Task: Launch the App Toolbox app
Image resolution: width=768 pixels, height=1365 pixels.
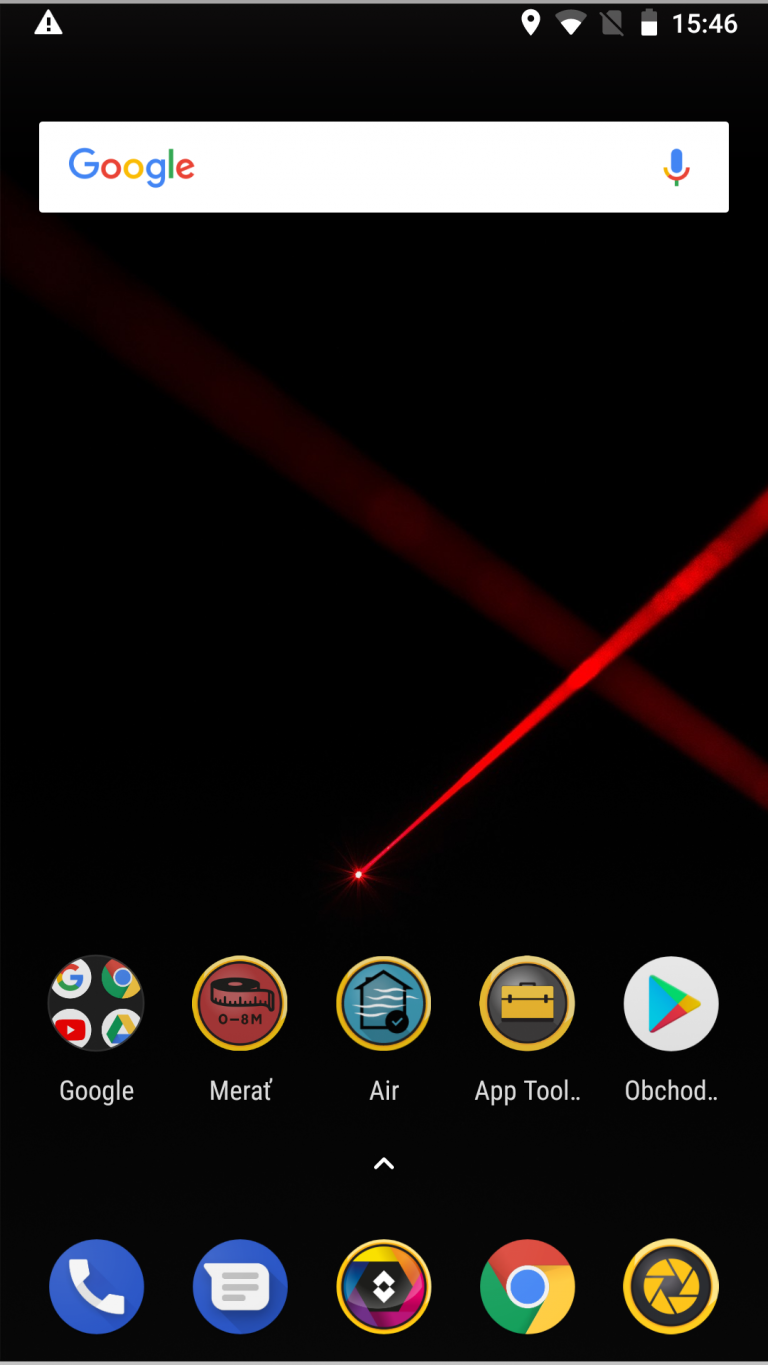Action: tap(527, 1003)
